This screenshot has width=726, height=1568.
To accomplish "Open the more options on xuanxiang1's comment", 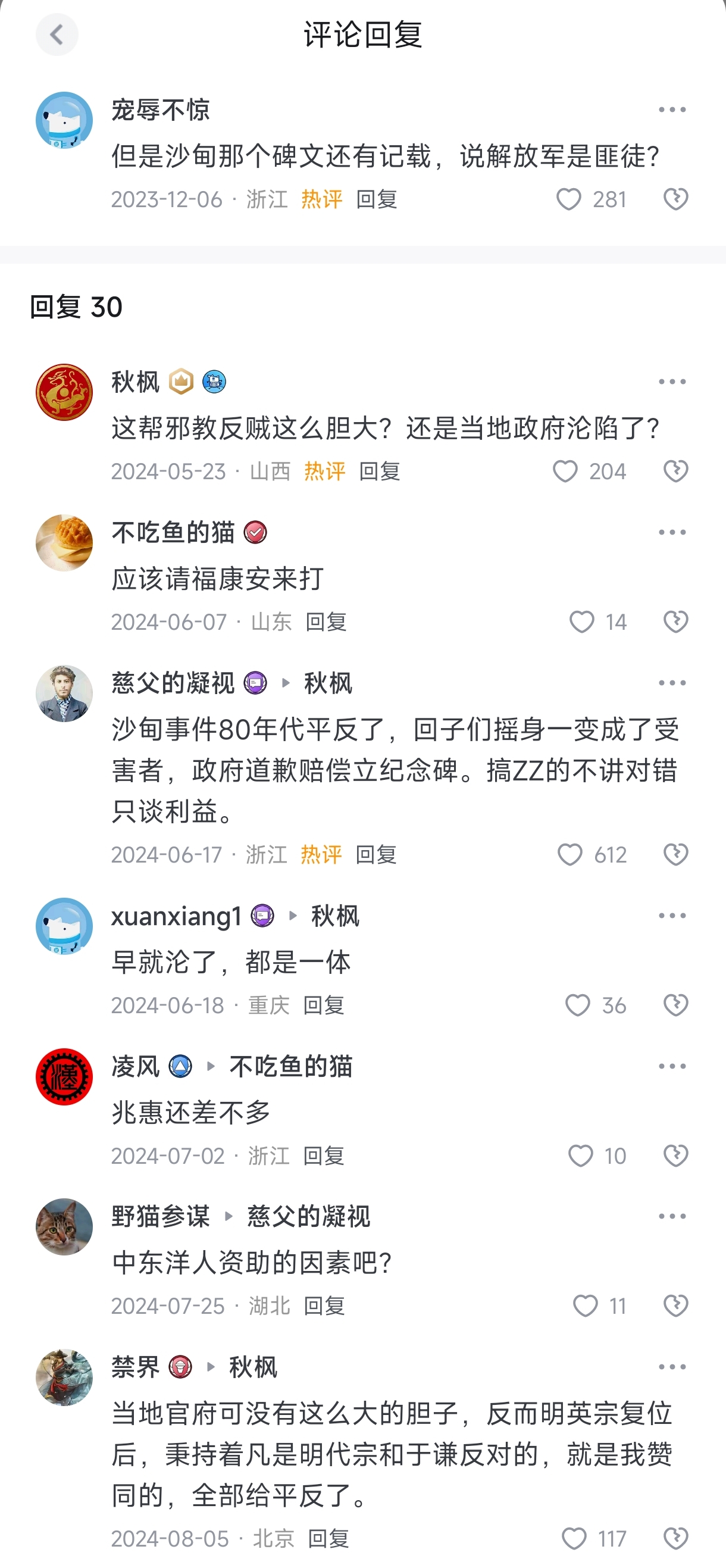I will 672,916.
